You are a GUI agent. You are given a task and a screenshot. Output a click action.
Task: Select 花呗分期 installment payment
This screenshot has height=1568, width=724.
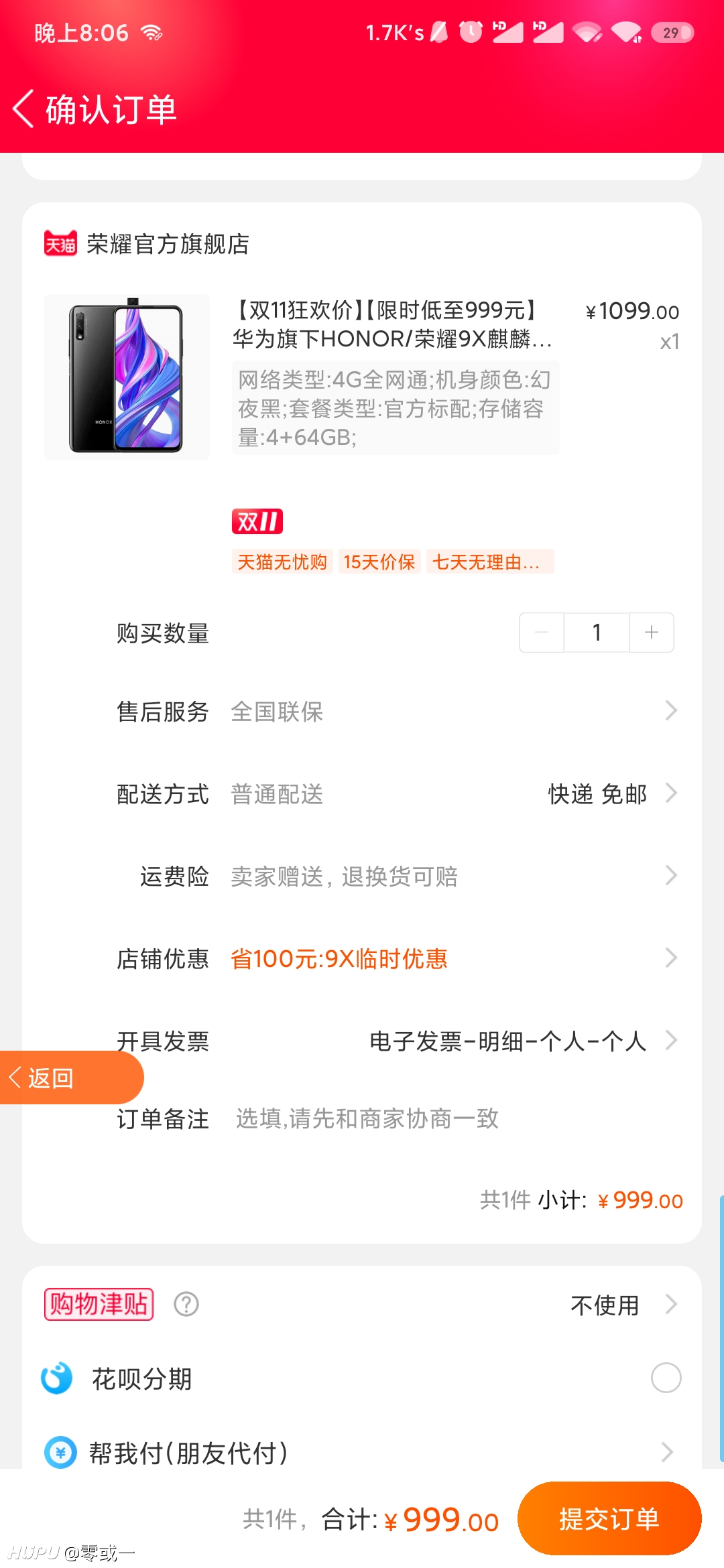click(x=362, y=1378)
